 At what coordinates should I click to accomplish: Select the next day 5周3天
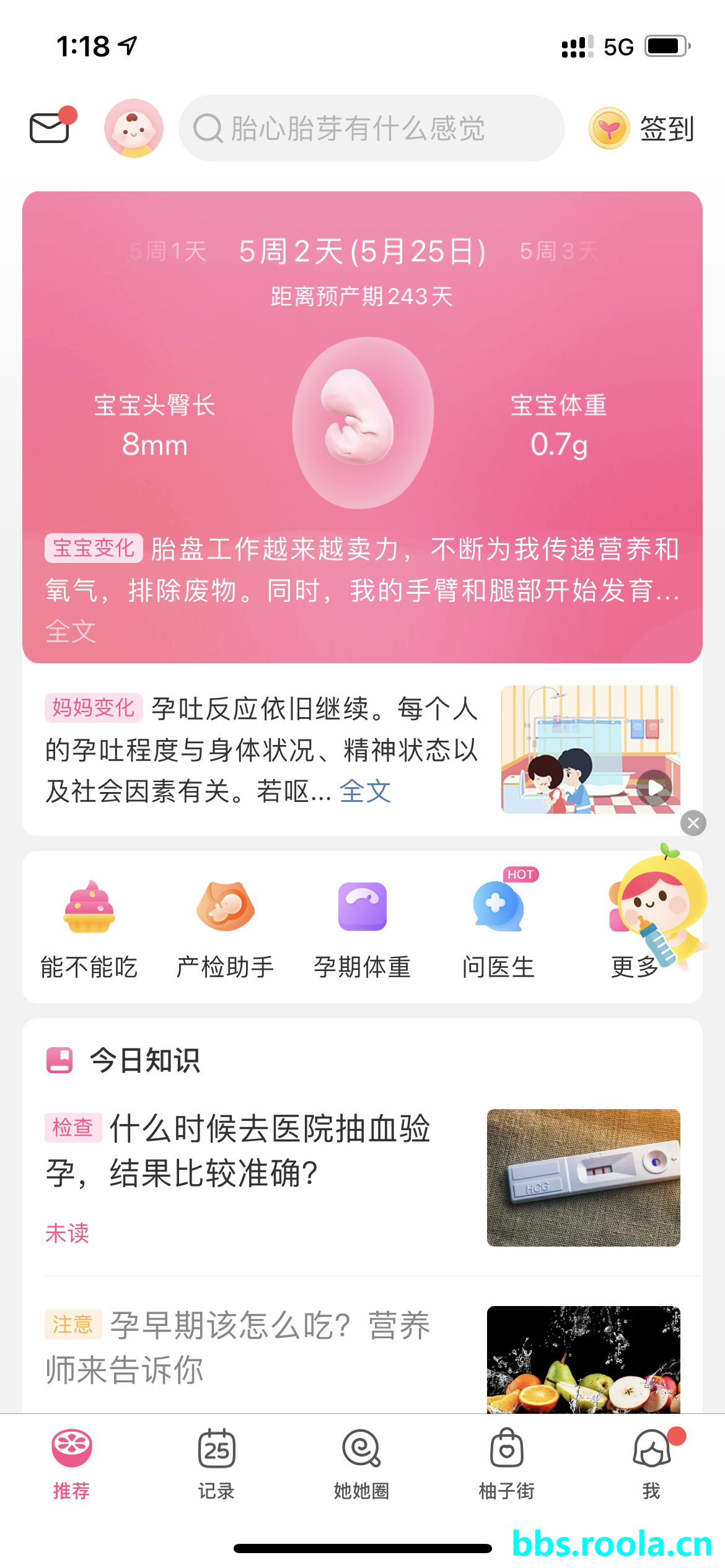[559, 251]
